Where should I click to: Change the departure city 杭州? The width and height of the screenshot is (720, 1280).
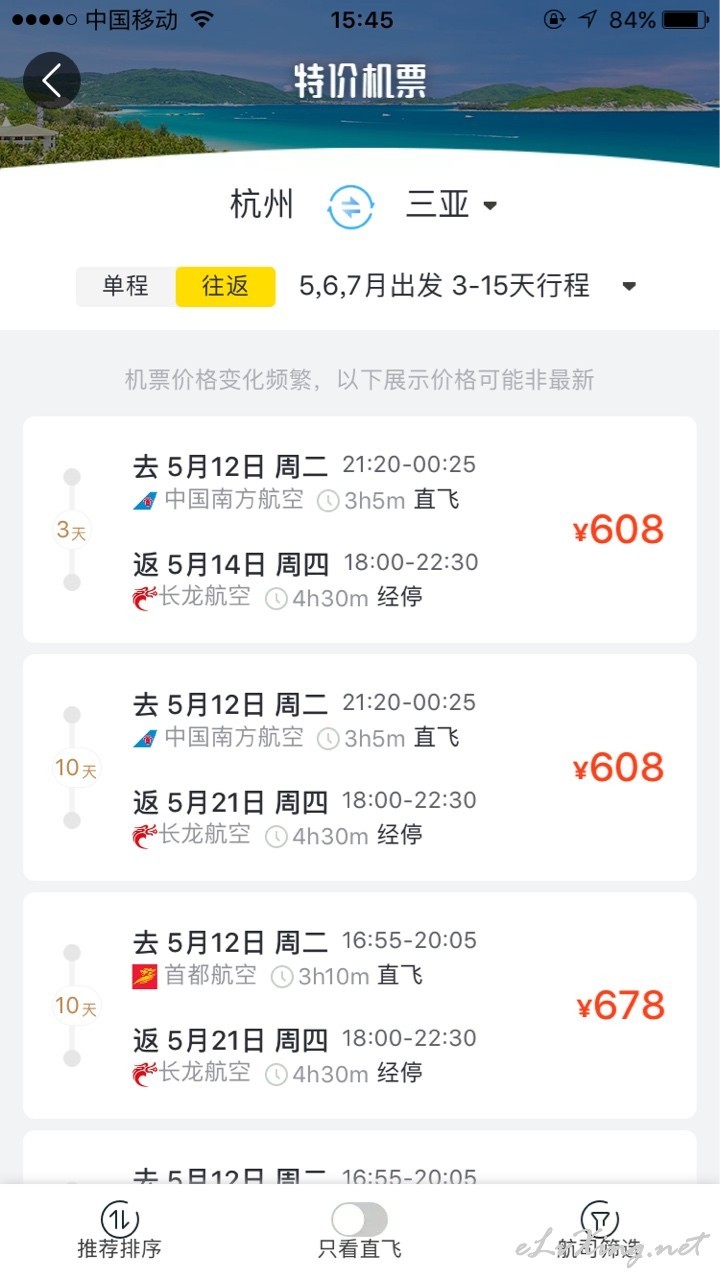[x=262, y=205]
